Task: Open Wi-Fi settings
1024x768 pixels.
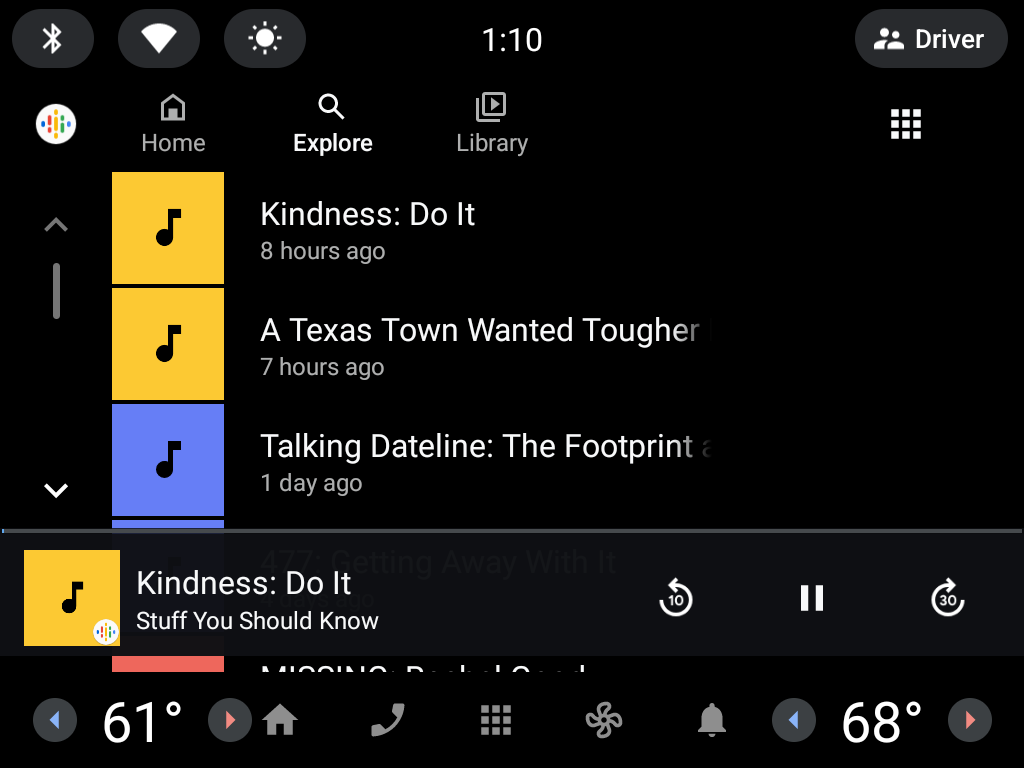Action: [x=159, y=39]
